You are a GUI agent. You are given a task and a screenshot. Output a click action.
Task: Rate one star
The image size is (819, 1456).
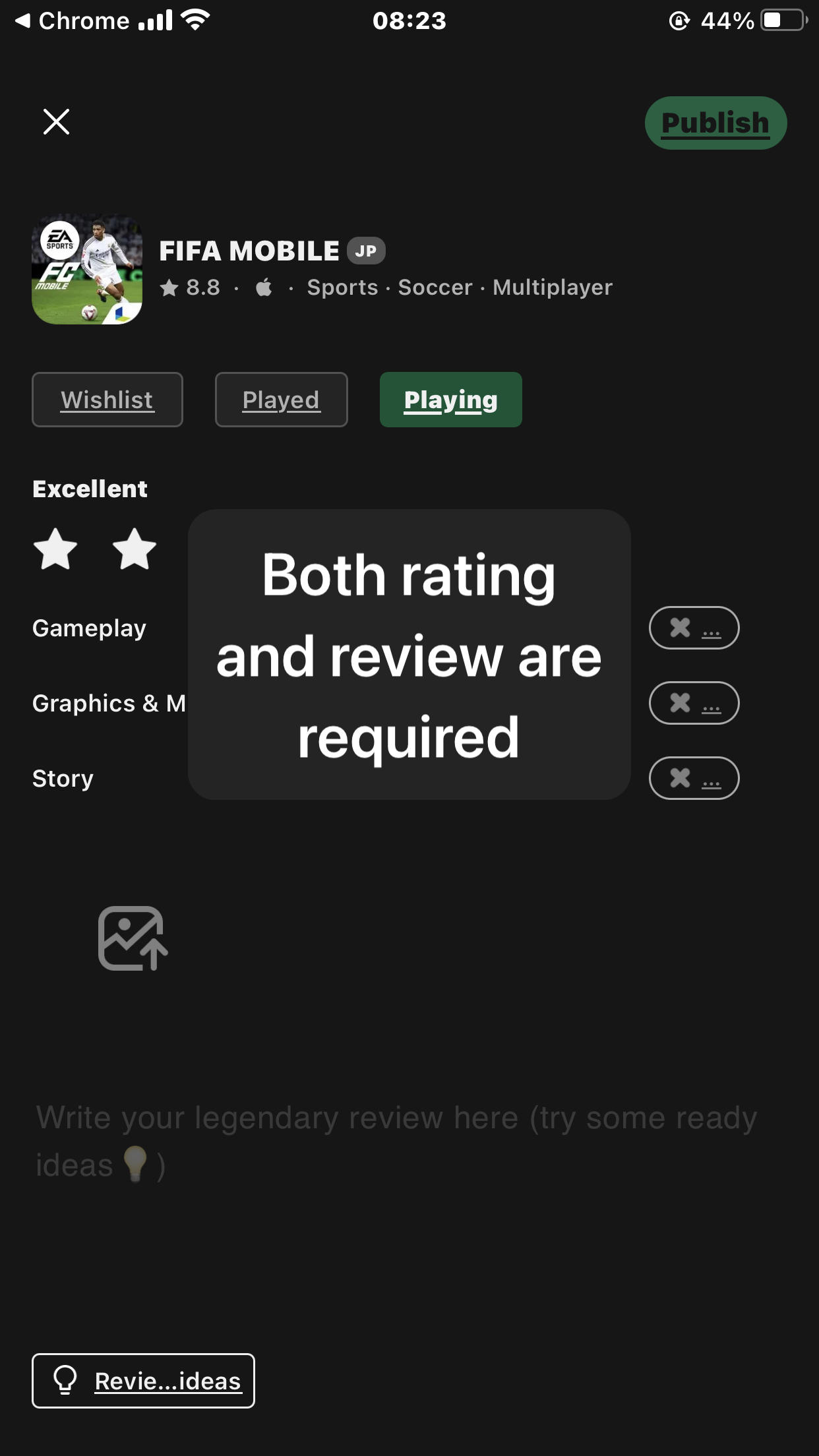point(55,549)
